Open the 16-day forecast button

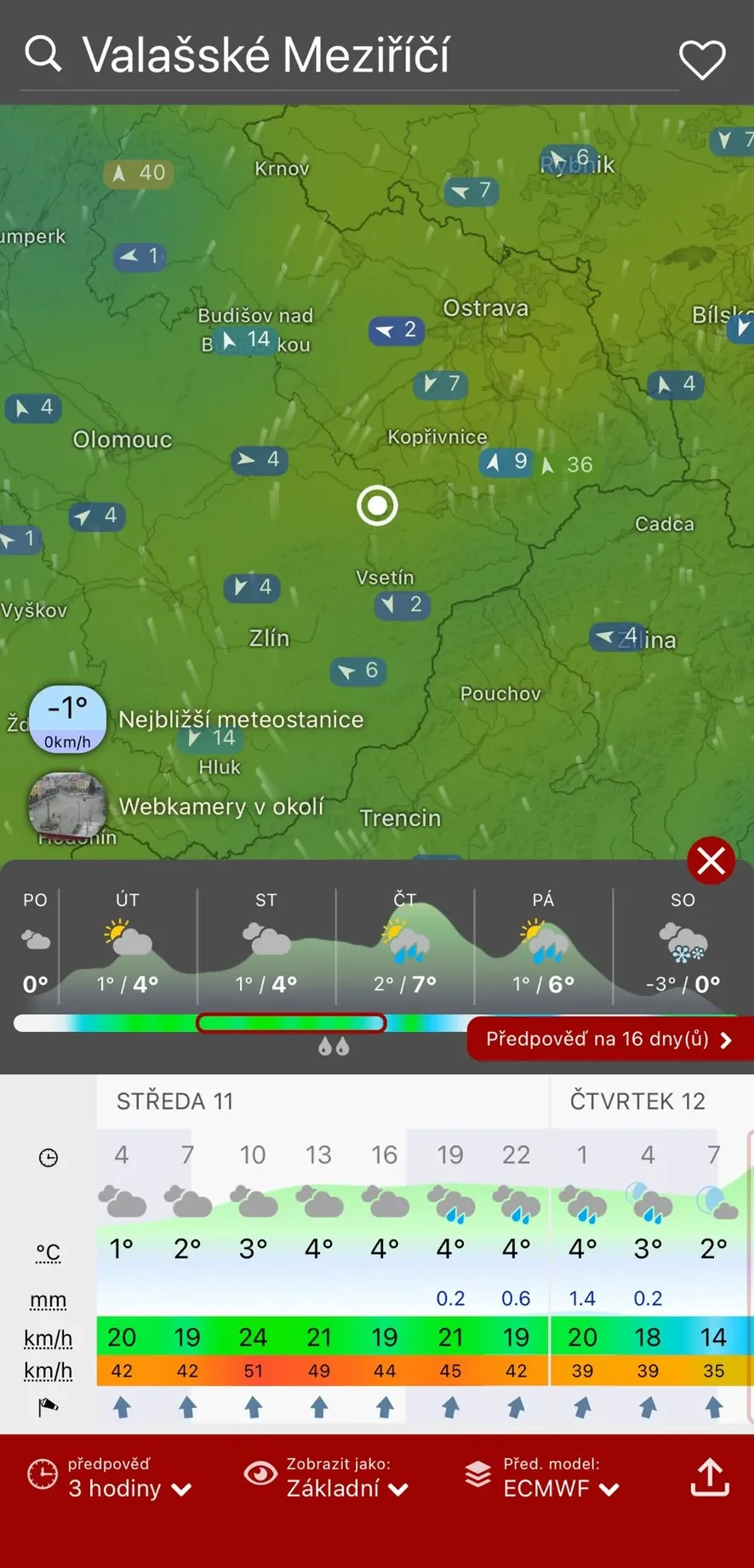click(608, 1039)
